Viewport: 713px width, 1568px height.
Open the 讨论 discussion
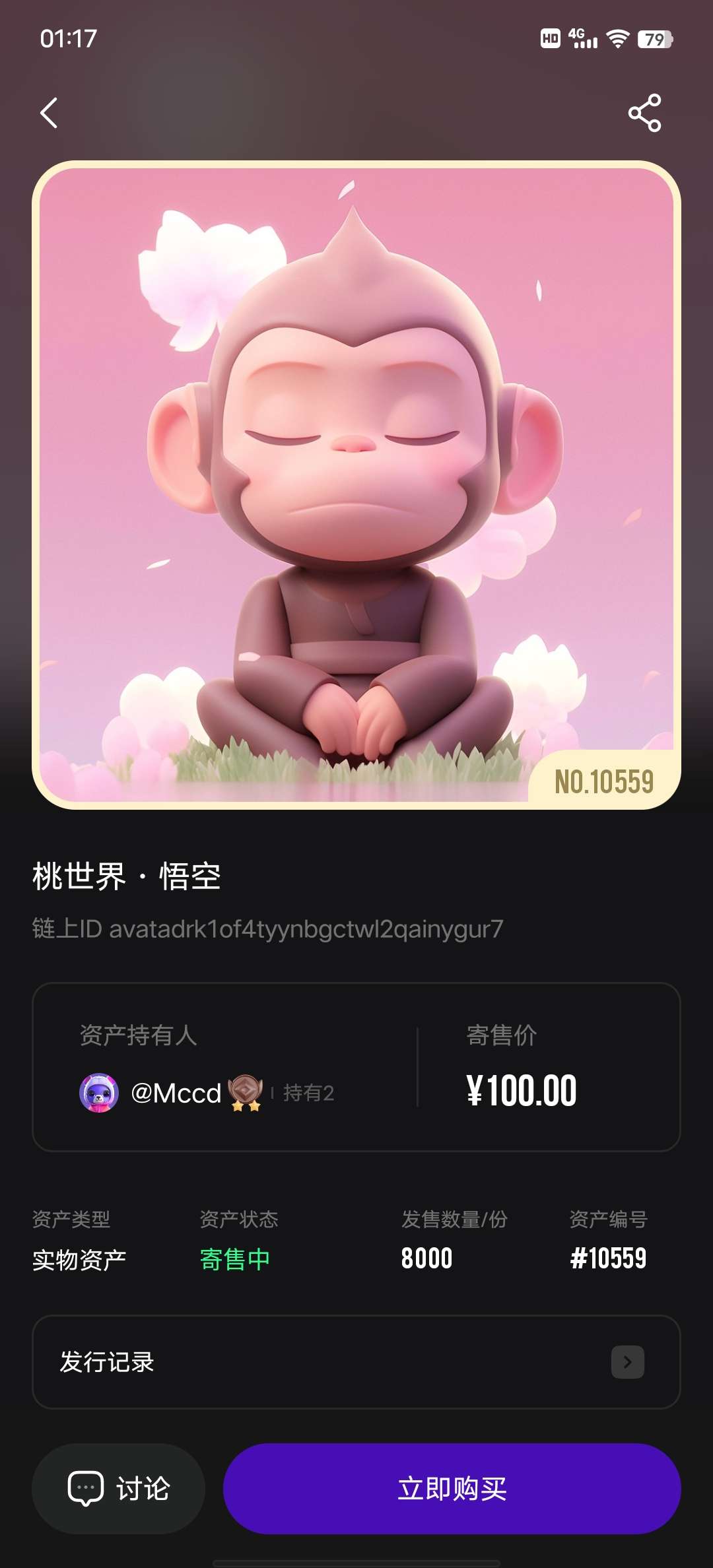(x=119, y=1489)
